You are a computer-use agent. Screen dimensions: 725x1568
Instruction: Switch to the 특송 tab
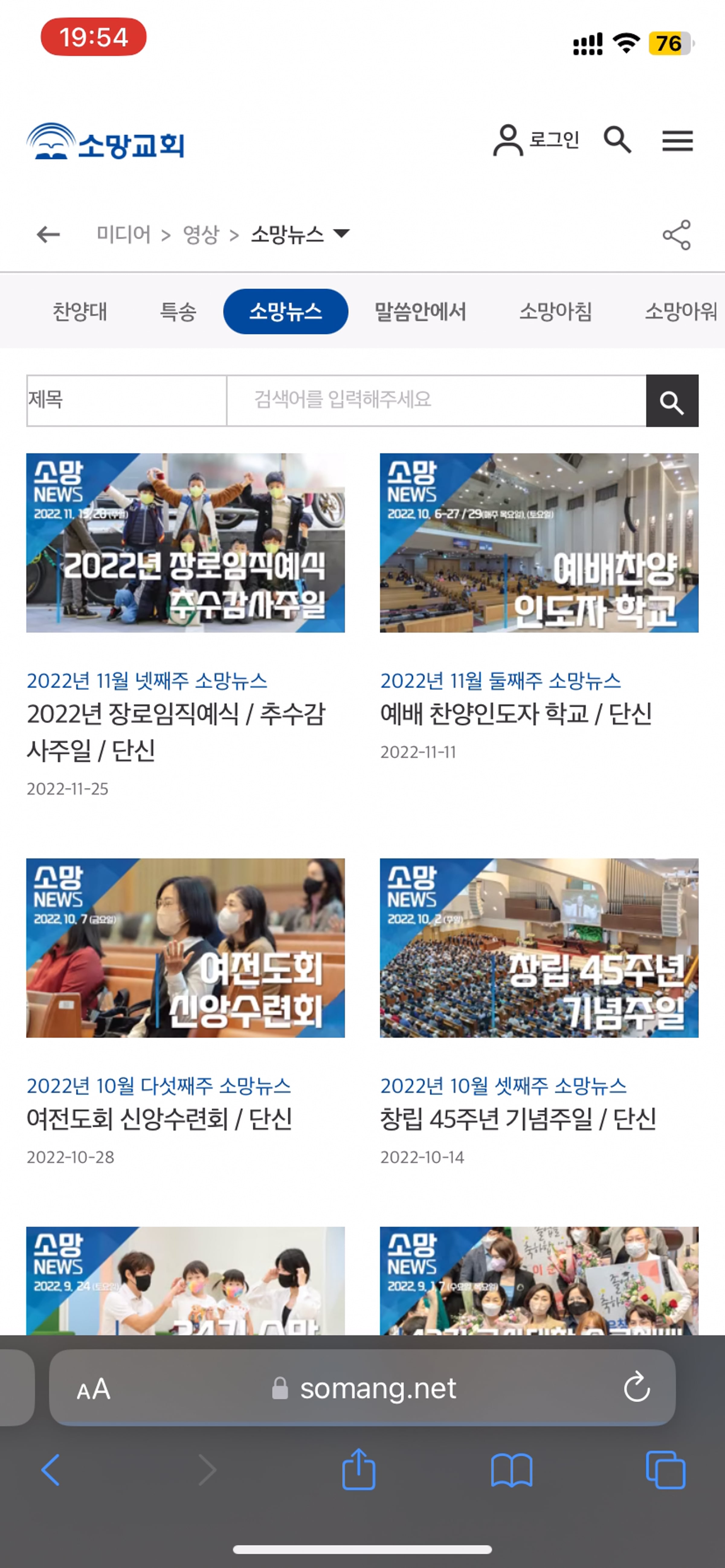pos(178,312)
